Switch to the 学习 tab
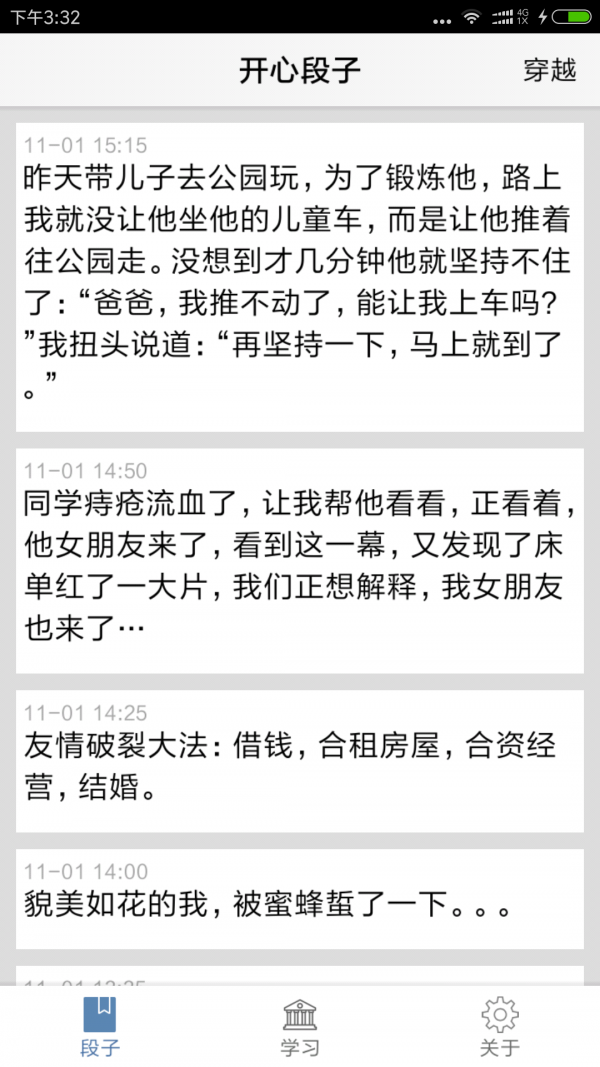Screen dimensions: 600x1067 pos(300,1027)
